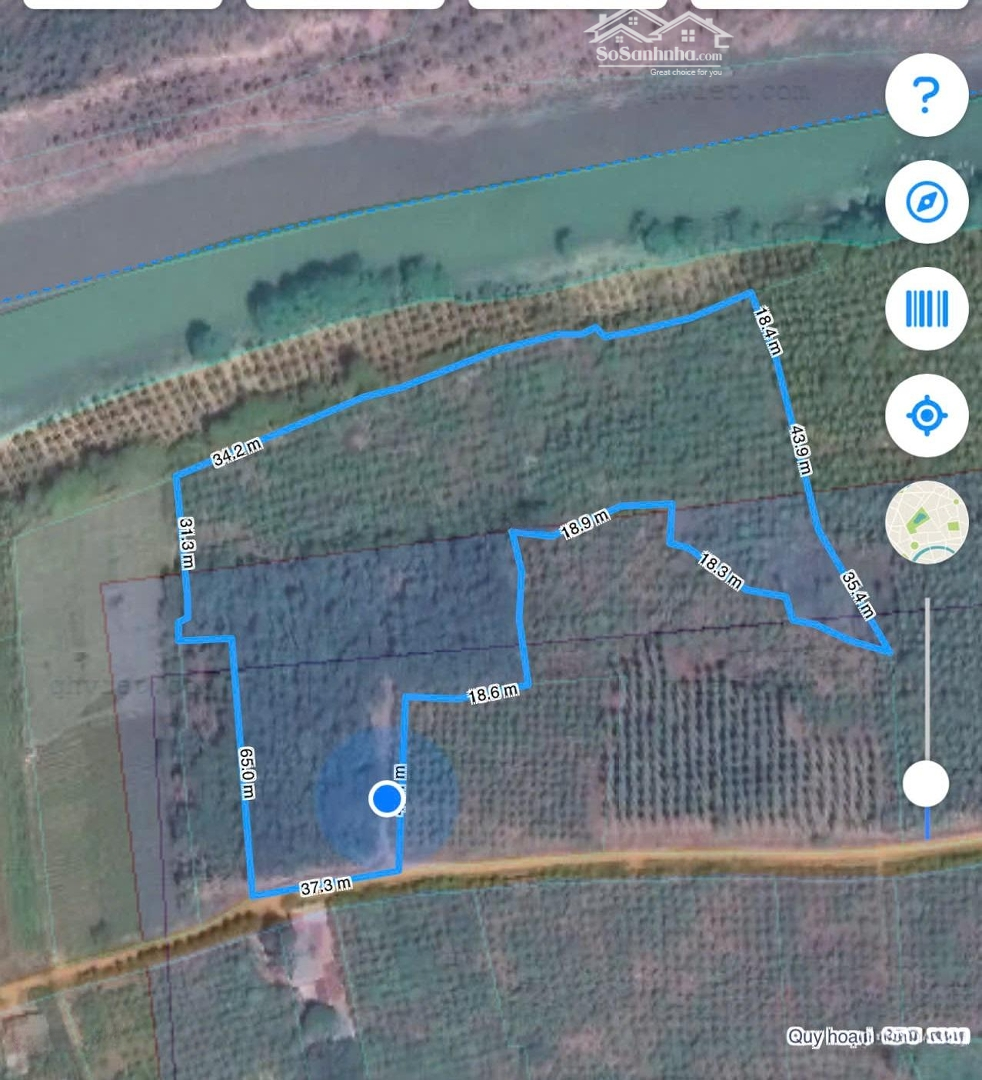
Task: Center map on my current location
Action: pyautogui.click(x=926, y=415)
